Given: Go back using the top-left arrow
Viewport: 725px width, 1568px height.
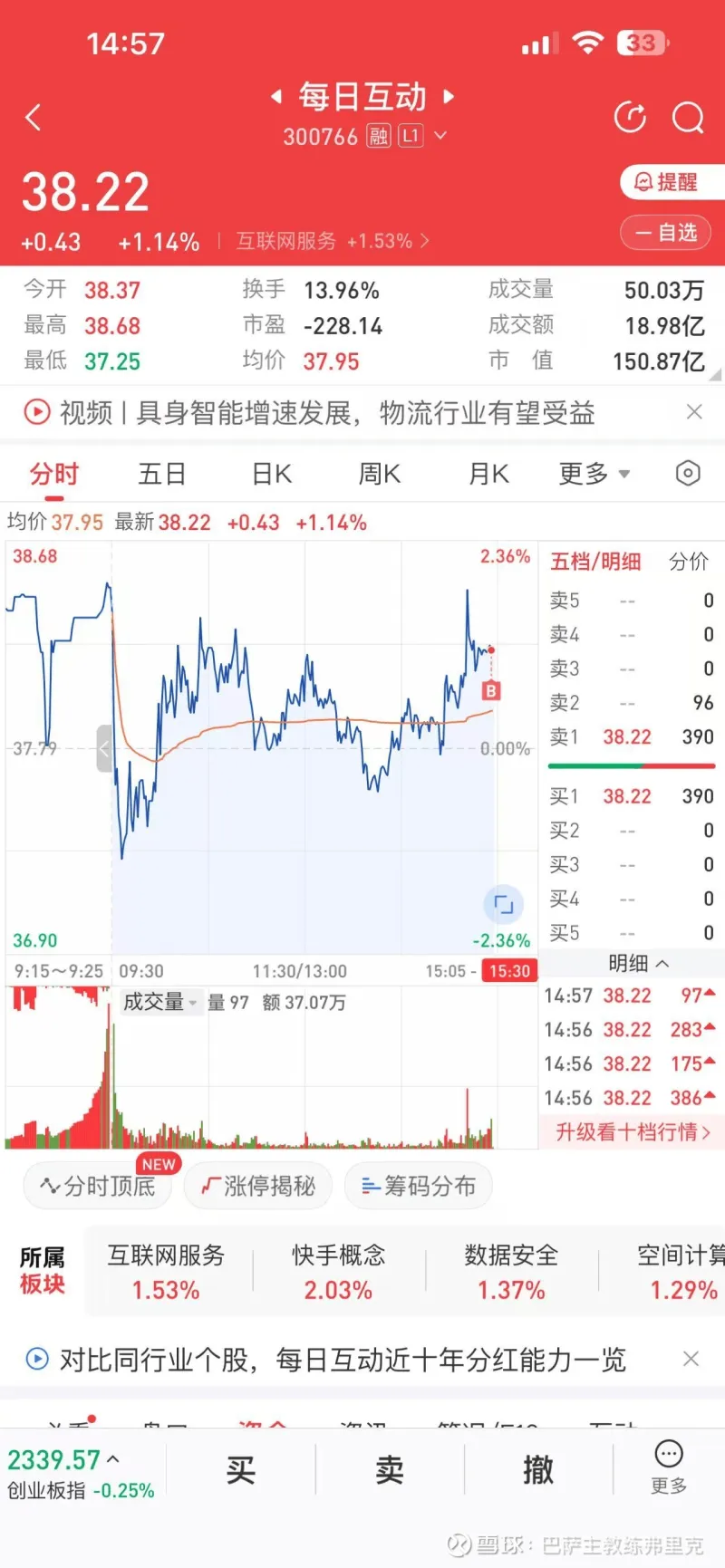Looking at the screenshot, I should 34,117.
